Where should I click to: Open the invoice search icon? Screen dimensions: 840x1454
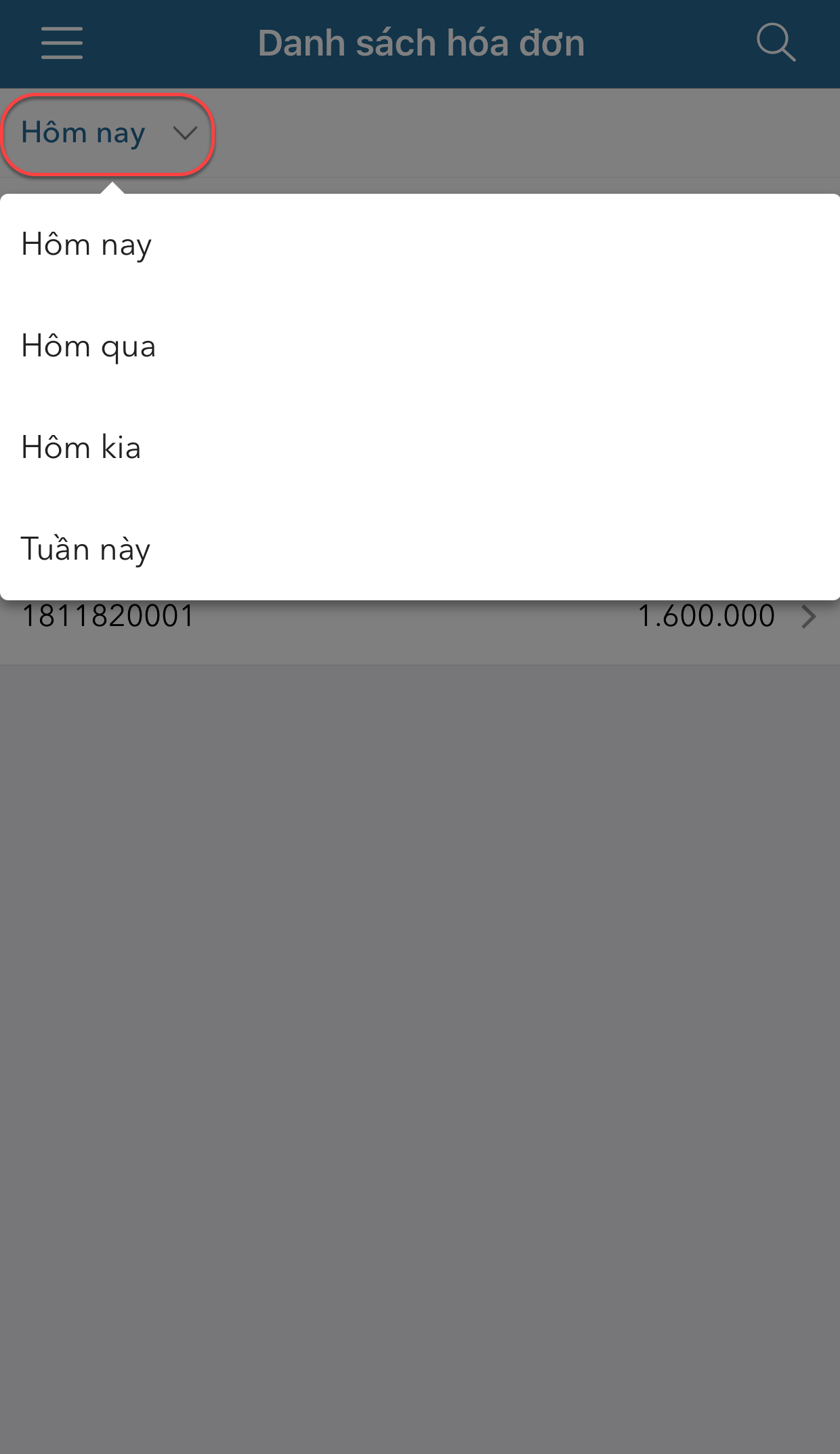775,43
